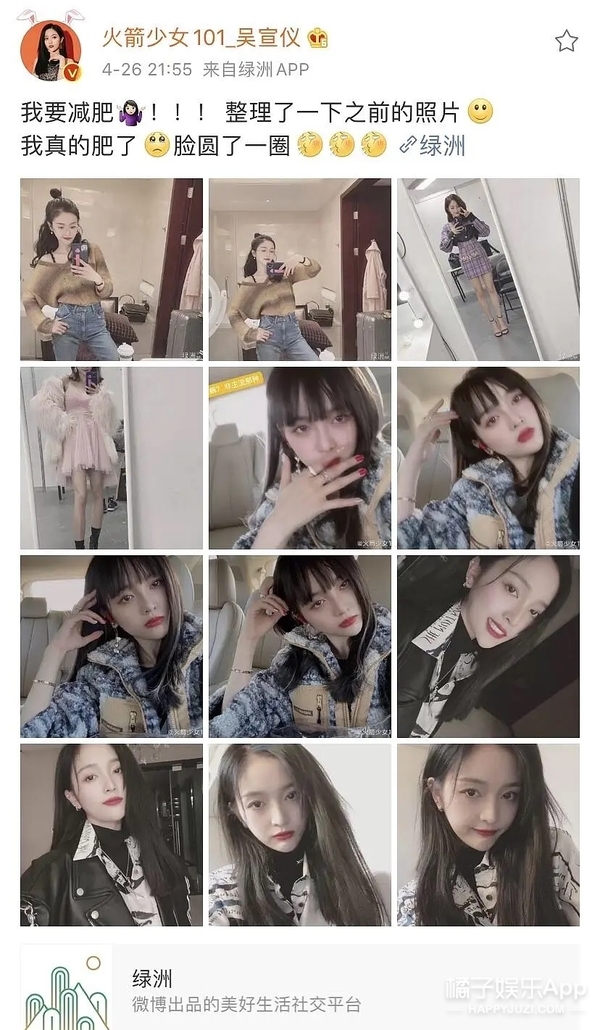Open the 绿洲 link in the post text
600x1030 pixels.
tap(433, 145)
